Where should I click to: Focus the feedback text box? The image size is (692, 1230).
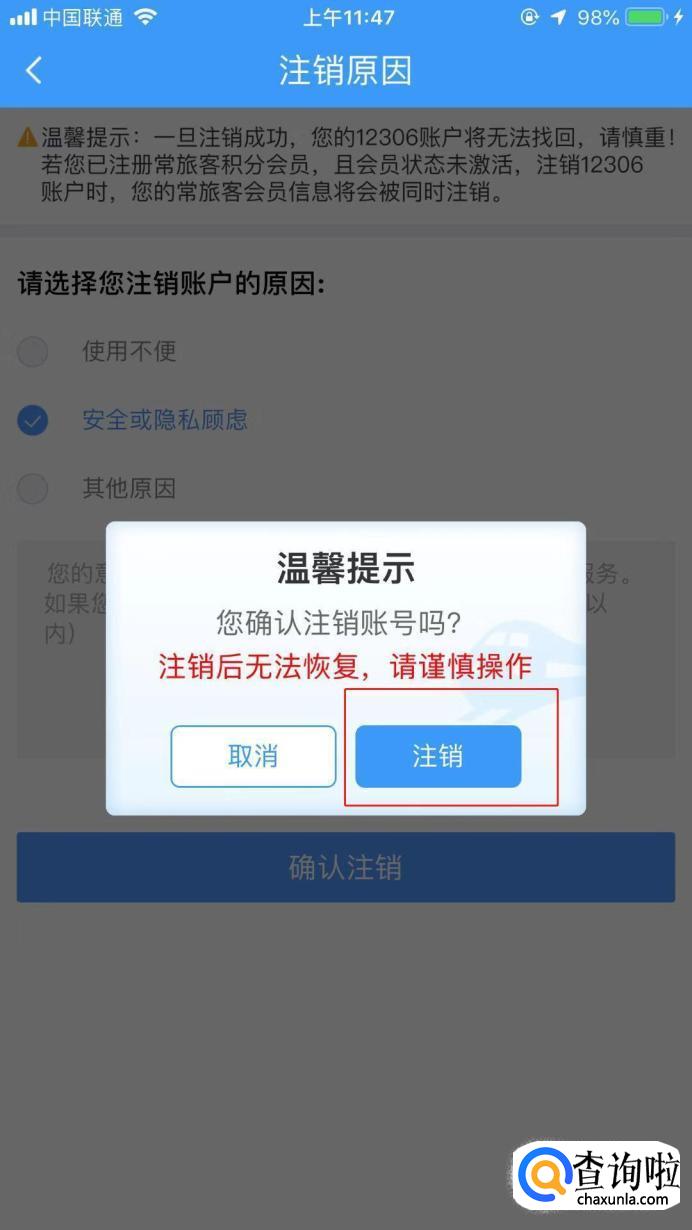click(x=60, y=680)
